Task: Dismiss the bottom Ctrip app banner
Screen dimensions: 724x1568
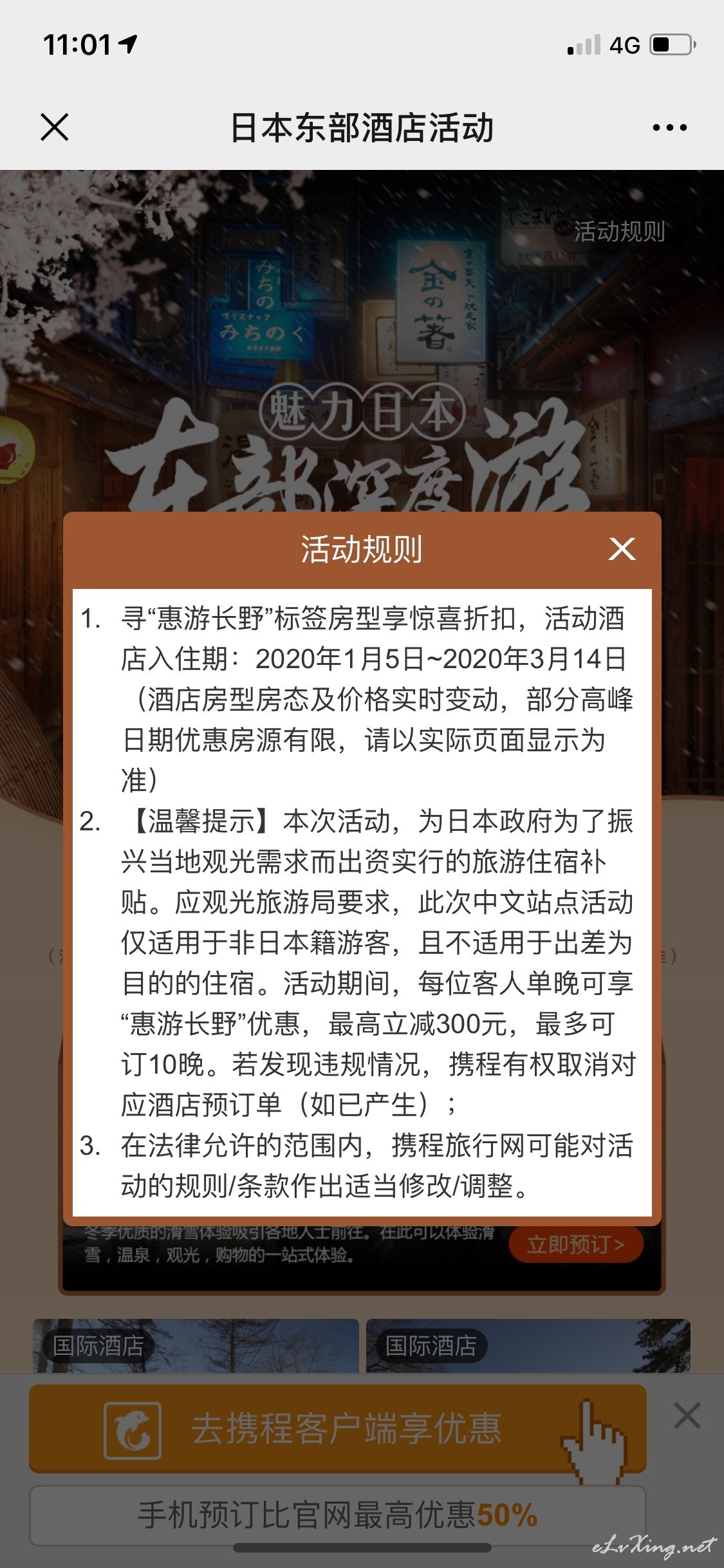Action: (687, 1416)
